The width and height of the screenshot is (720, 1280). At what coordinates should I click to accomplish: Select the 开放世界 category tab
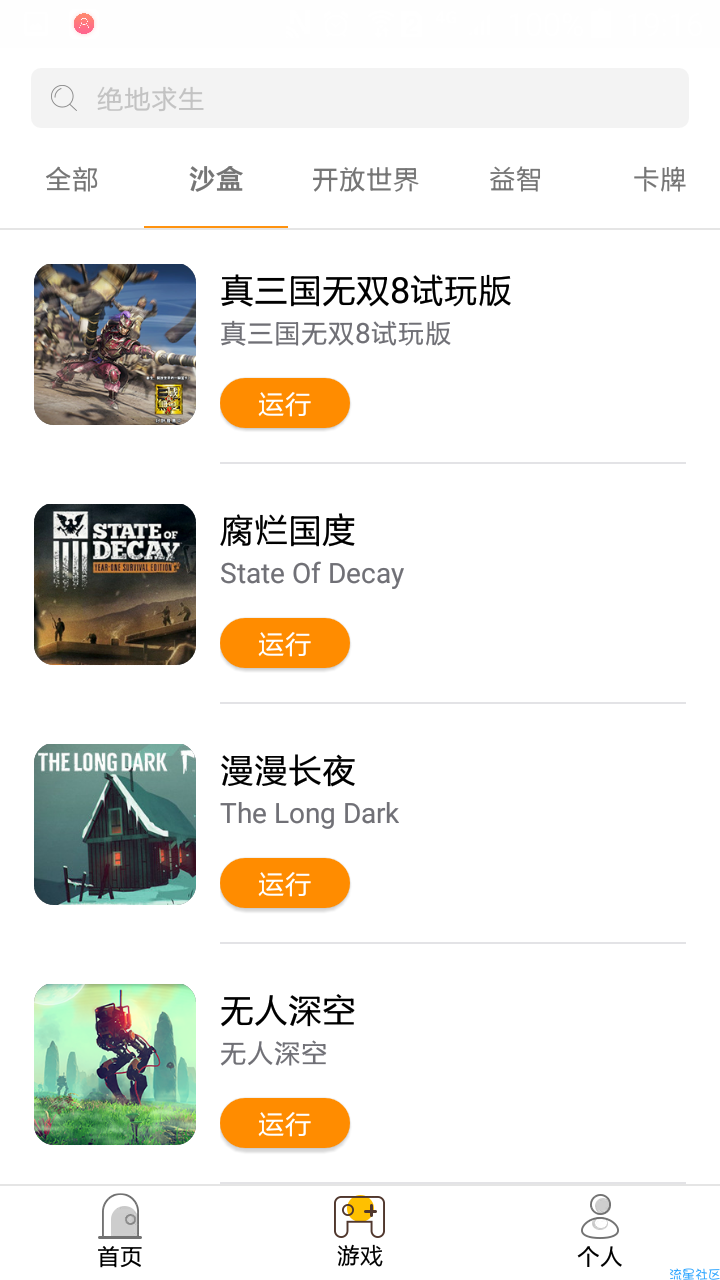click(365, 180)
